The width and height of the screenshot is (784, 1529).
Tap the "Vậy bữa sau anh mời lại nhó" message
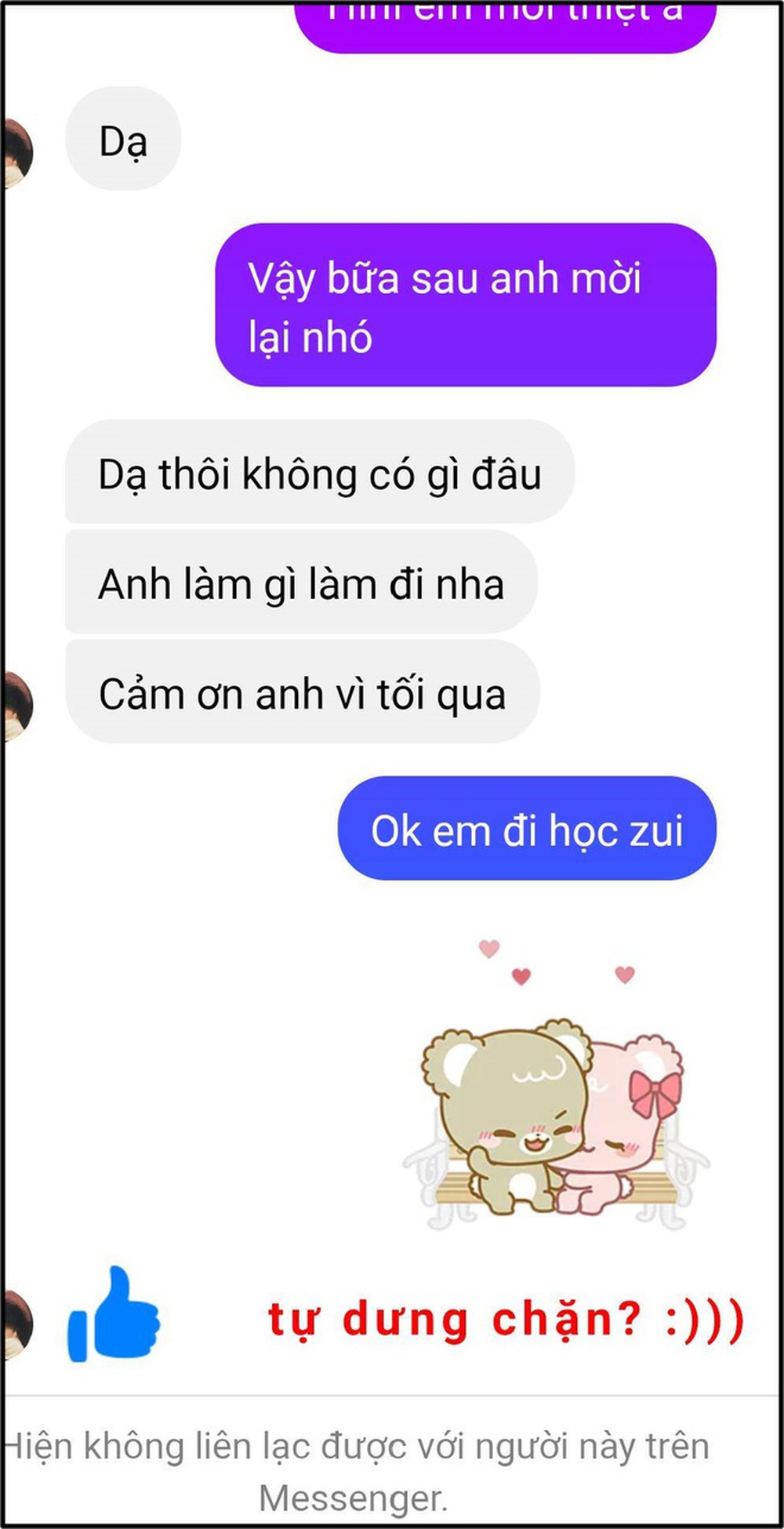(466, 306)
